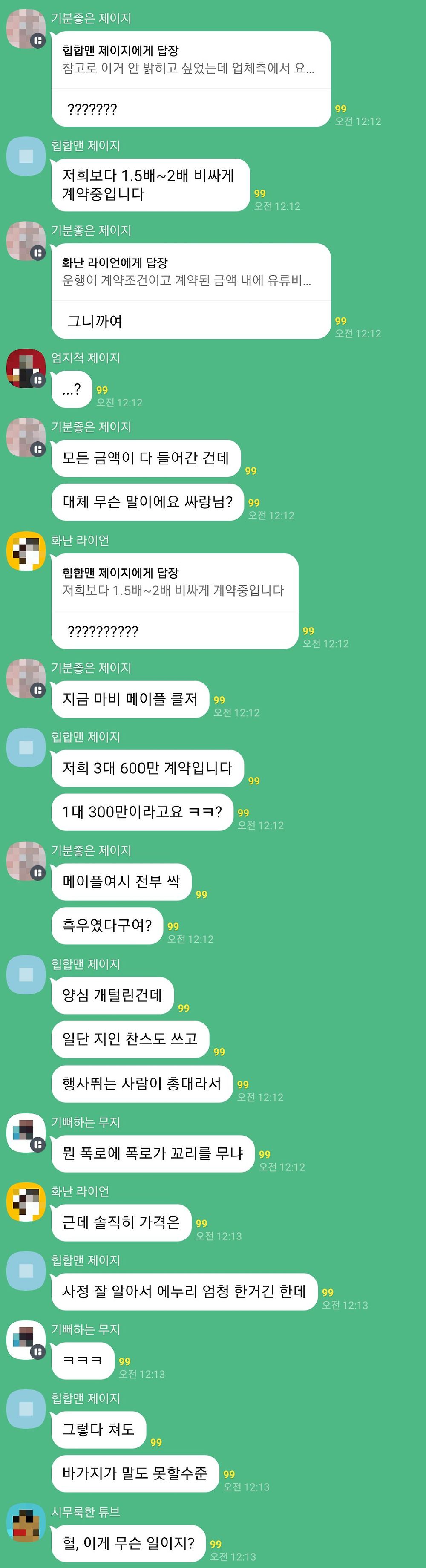View 화난 라이언's avatar beside '근데 솔직히 가격은'
The width and height of the screenshot is (426, 1568).
point(26,1202)
